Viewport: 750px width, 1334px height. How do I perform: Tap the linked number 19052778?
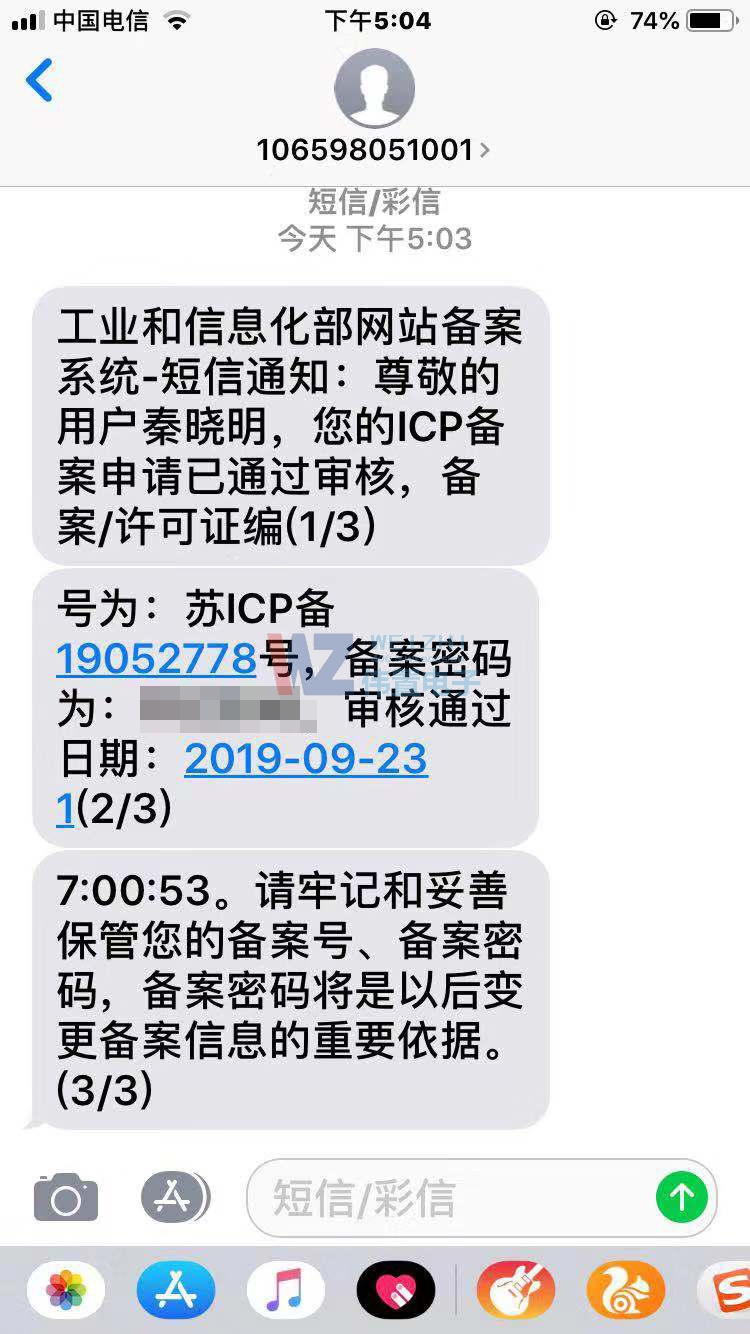pos(157,659)
